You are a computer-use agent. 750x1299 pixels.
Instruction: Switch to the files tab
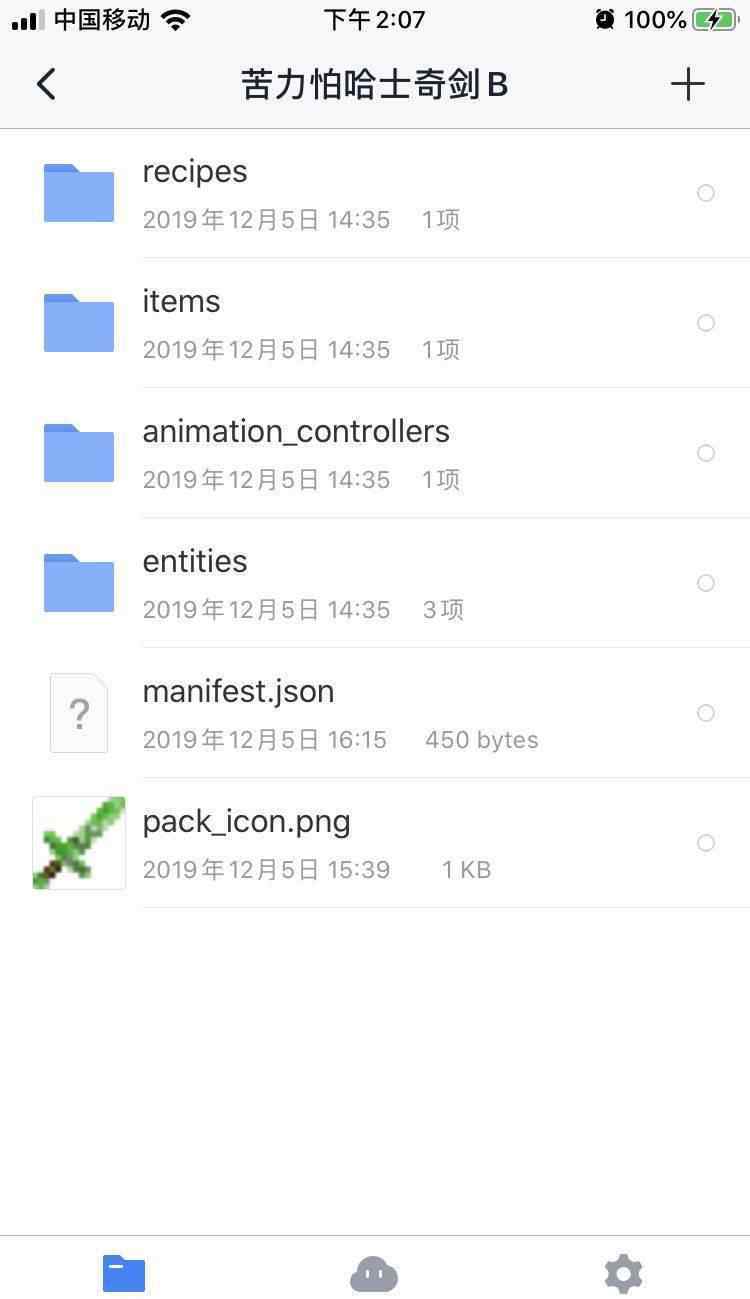point(124,1273)
